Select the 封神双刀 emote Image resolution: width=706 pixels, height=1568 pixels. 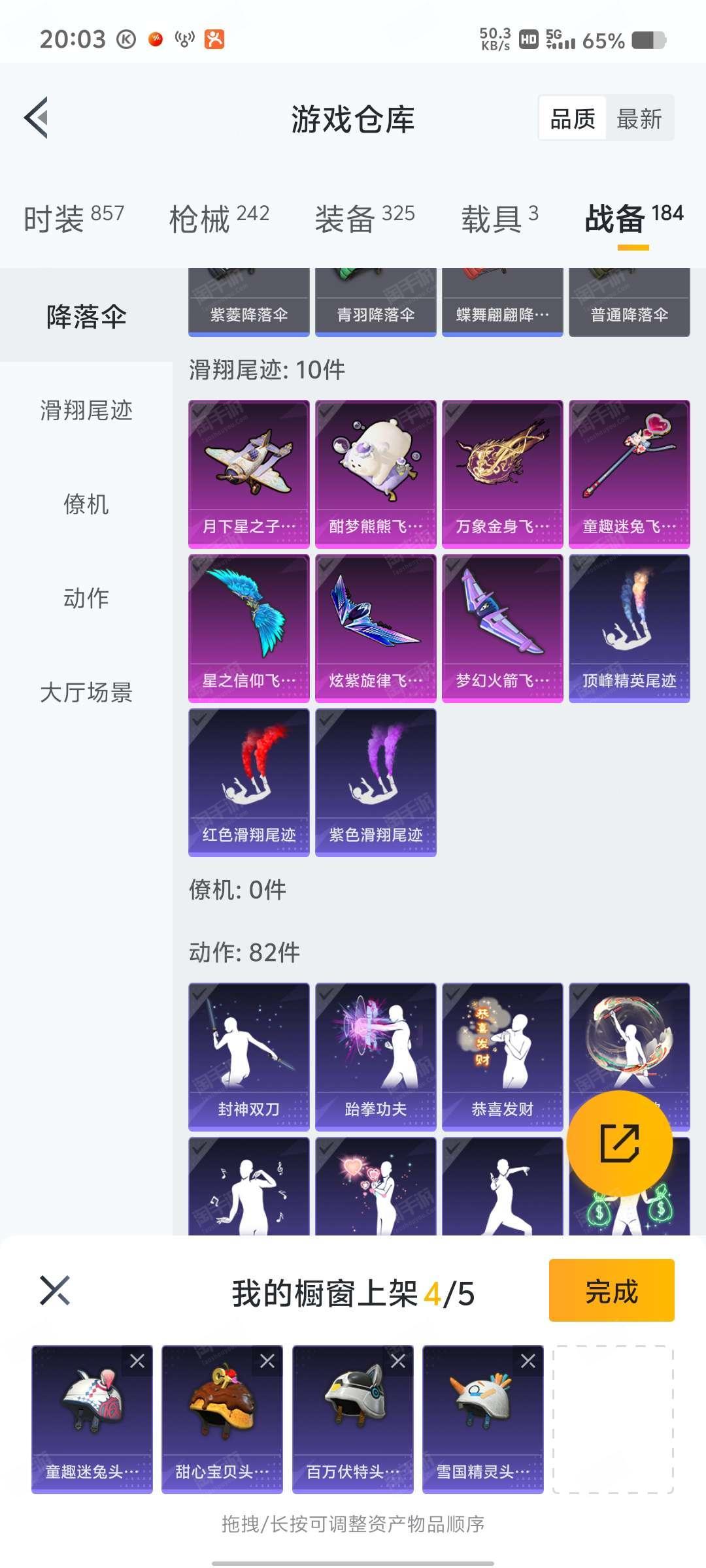[248, 1056]
